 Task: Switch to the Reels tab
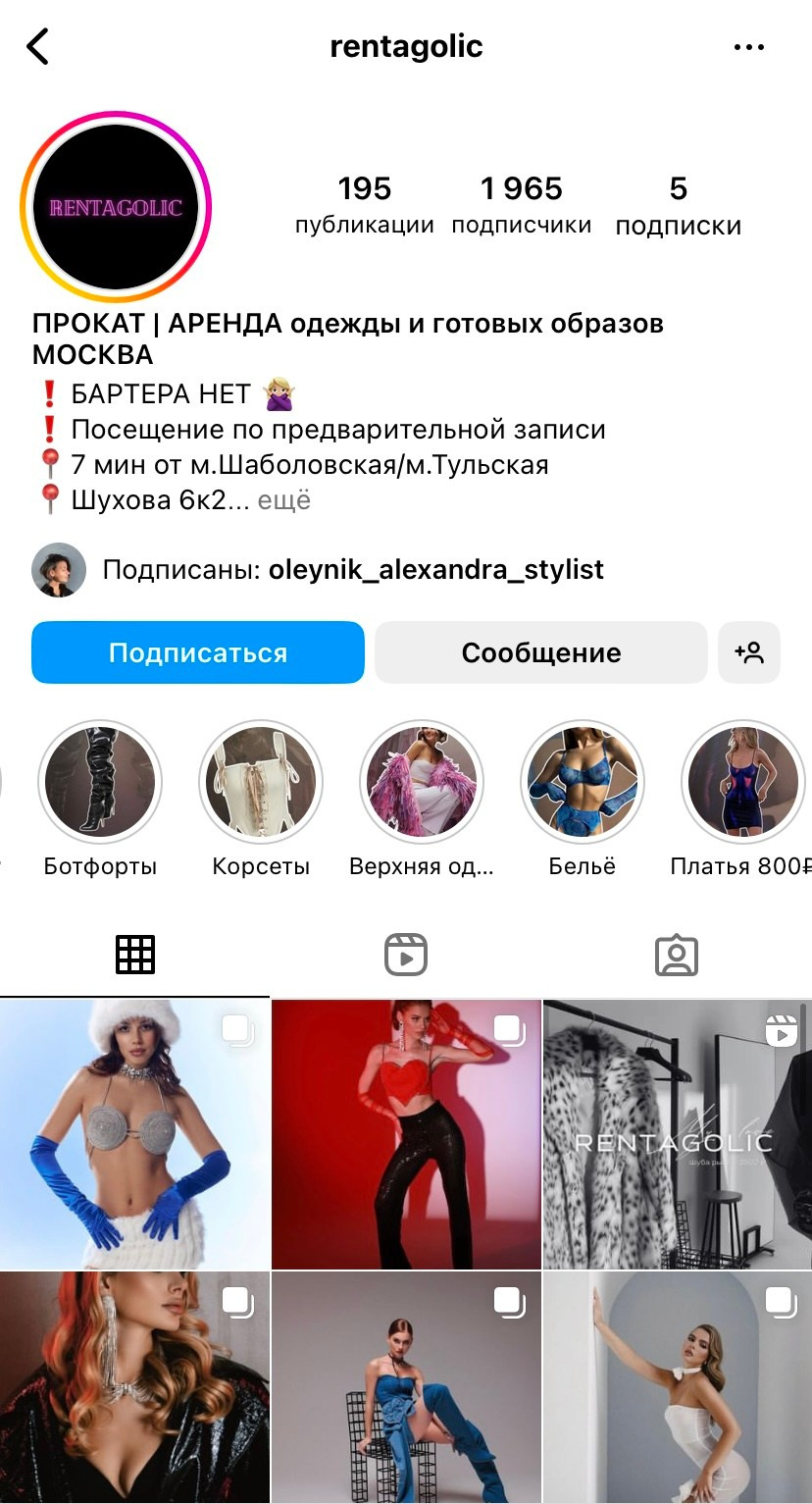click(406, 954)
